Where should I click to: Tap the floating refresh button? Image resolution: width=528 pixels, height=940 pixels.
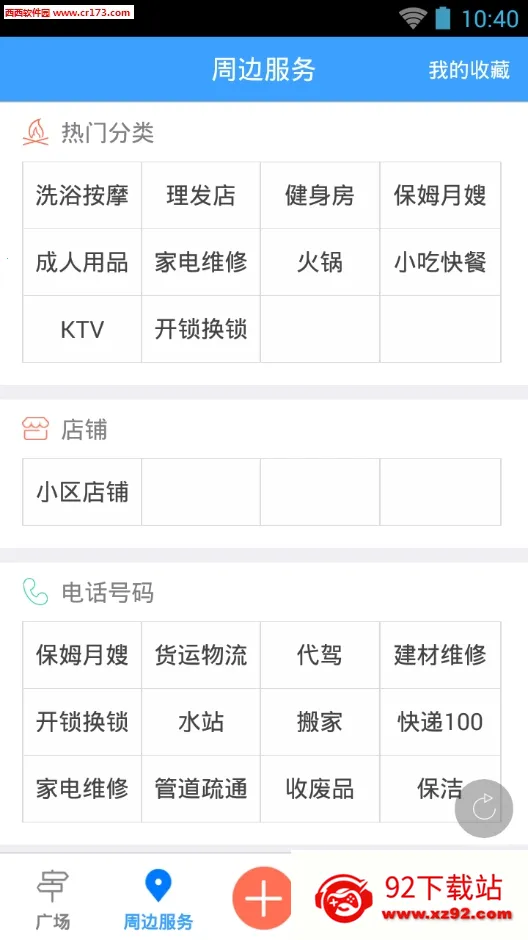click(x=484, y=808)
